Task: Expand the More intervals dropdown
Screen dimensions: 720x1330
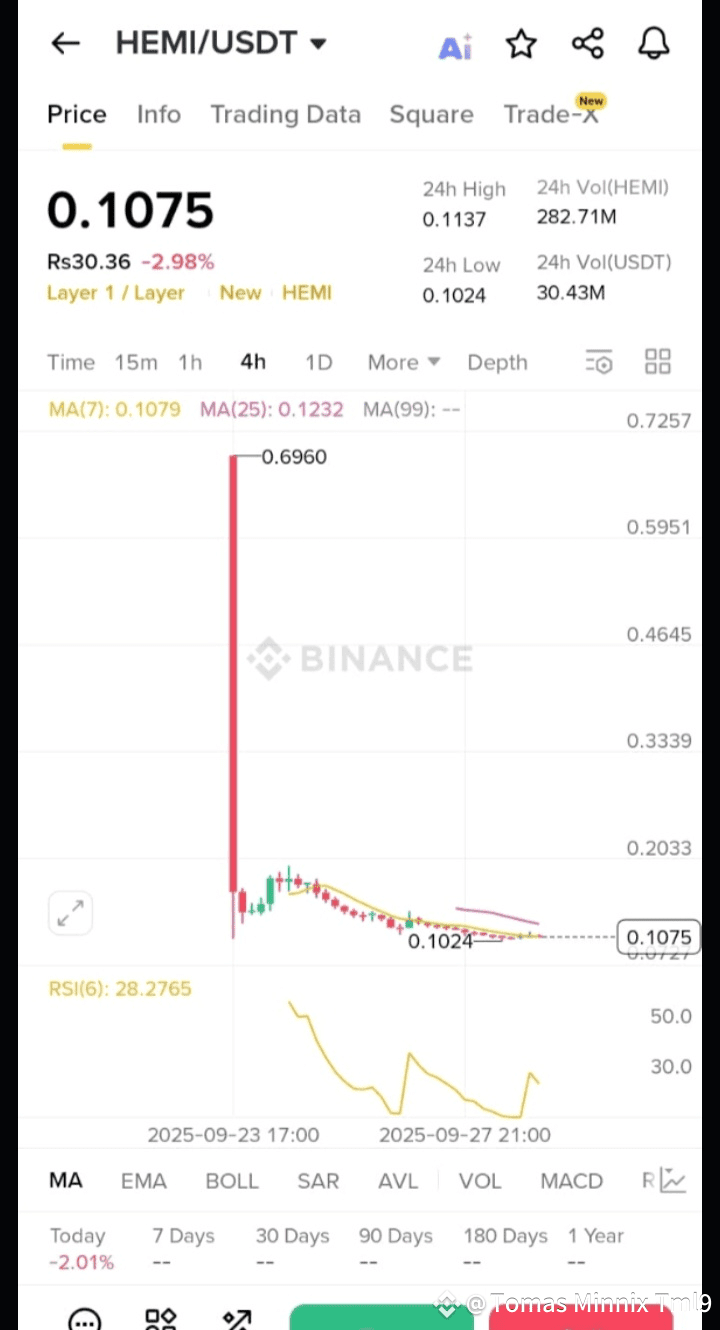Action: coord(403,362)
